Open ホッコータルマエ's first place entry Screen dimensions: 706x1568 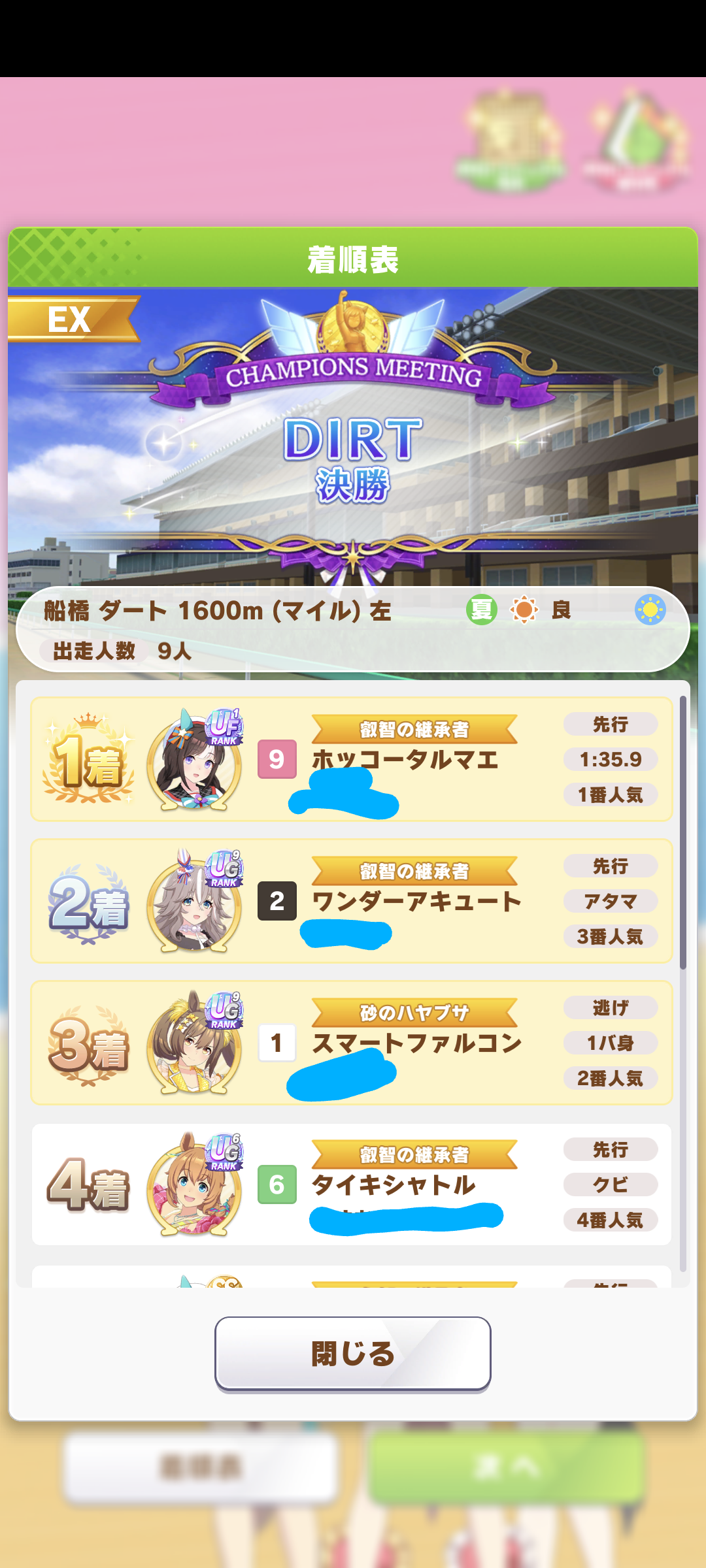[352, 759]
